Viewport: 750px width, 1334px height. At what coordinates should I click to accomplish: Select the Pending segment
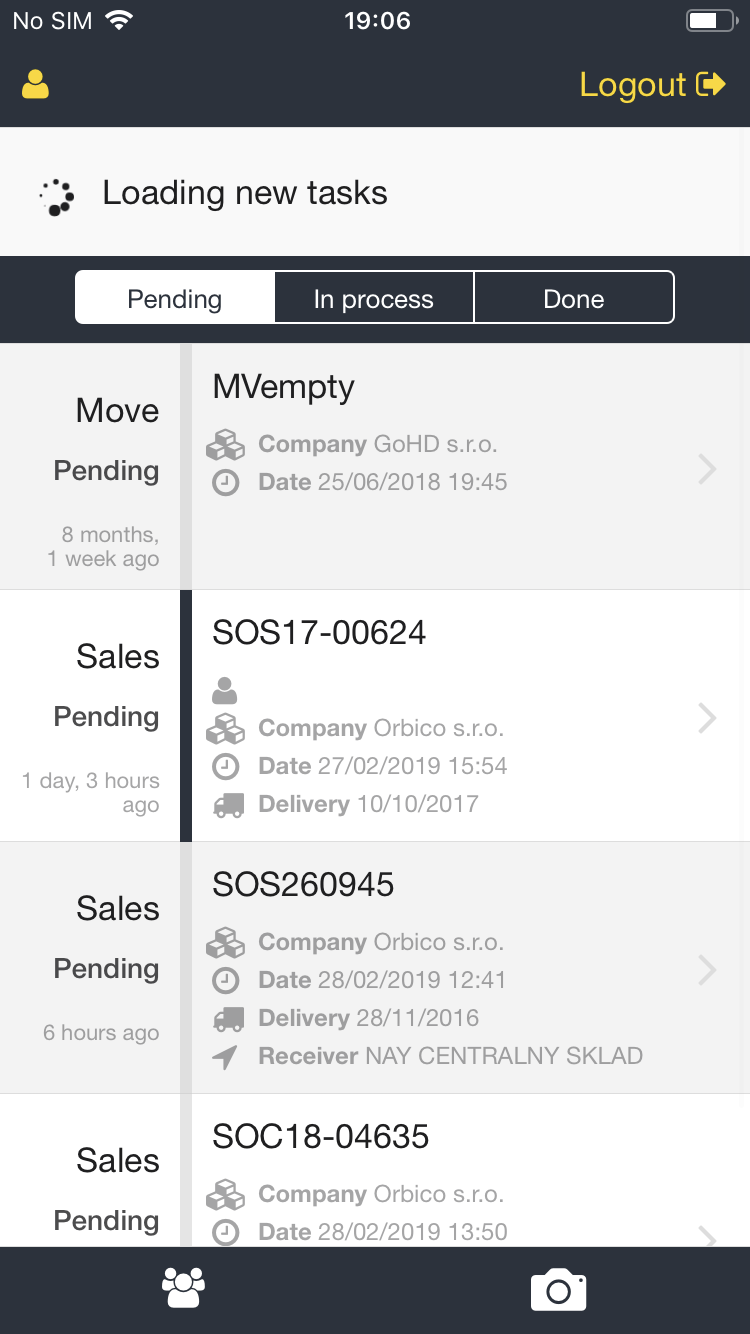pyautogui.click(x=175, y=299)
